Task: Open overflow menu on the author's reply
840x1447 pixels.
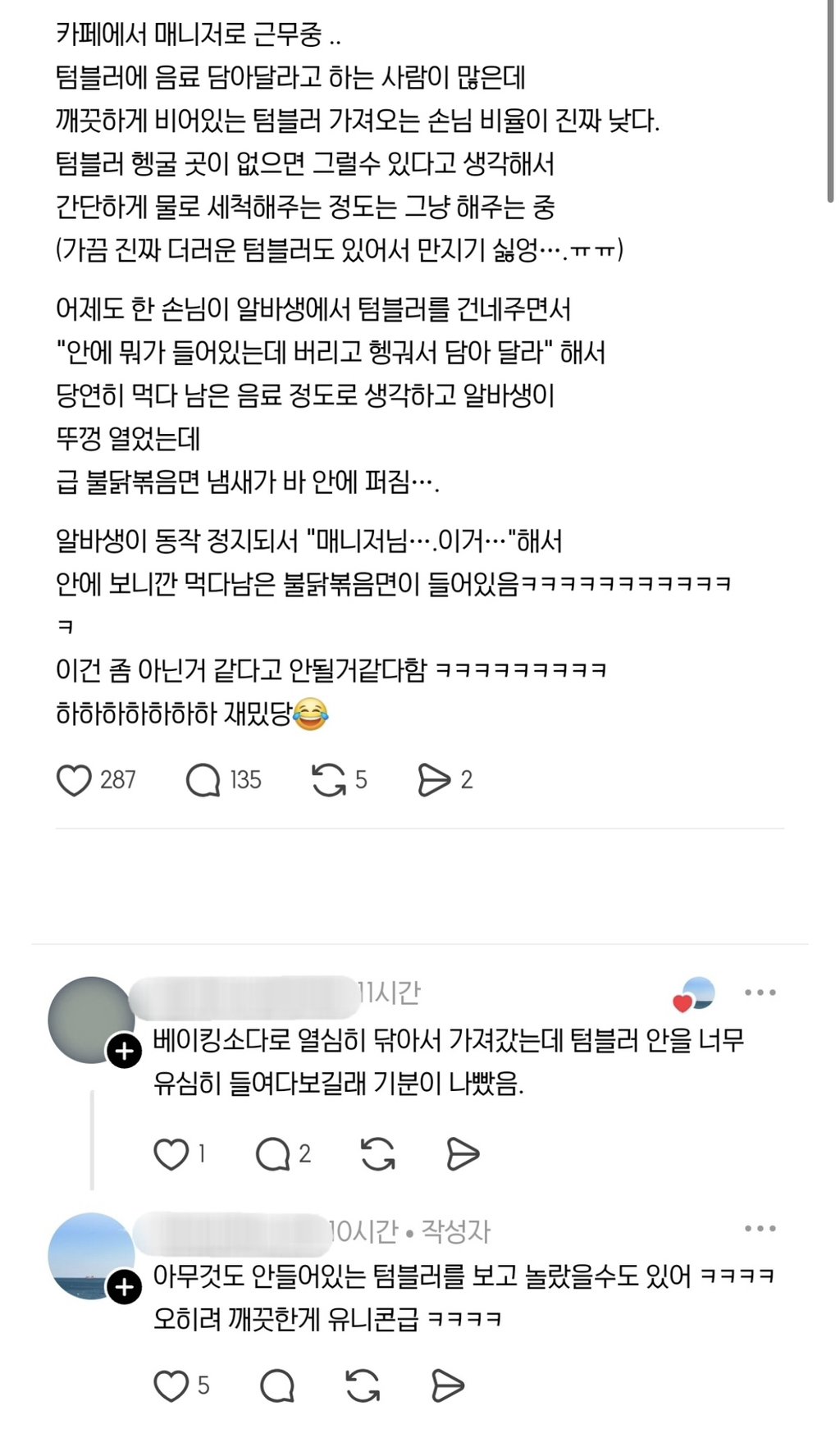Action: [x=760, y=1229]
